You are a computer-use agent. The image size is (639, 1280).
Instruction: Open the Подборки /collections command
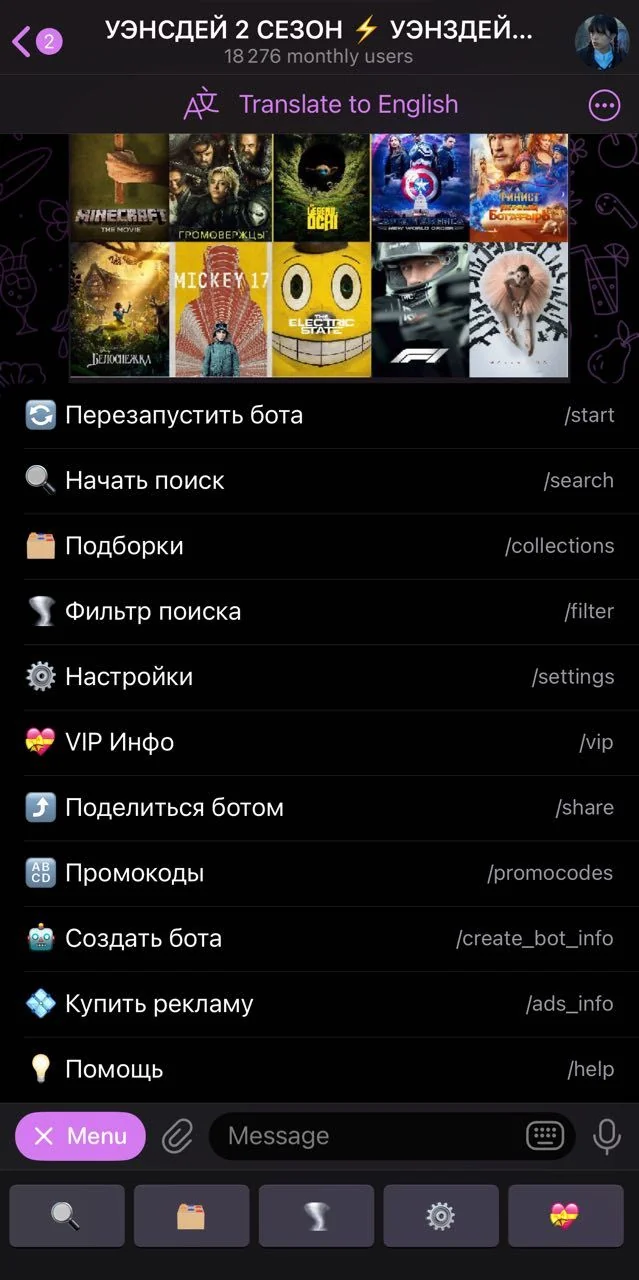(320, 546)
